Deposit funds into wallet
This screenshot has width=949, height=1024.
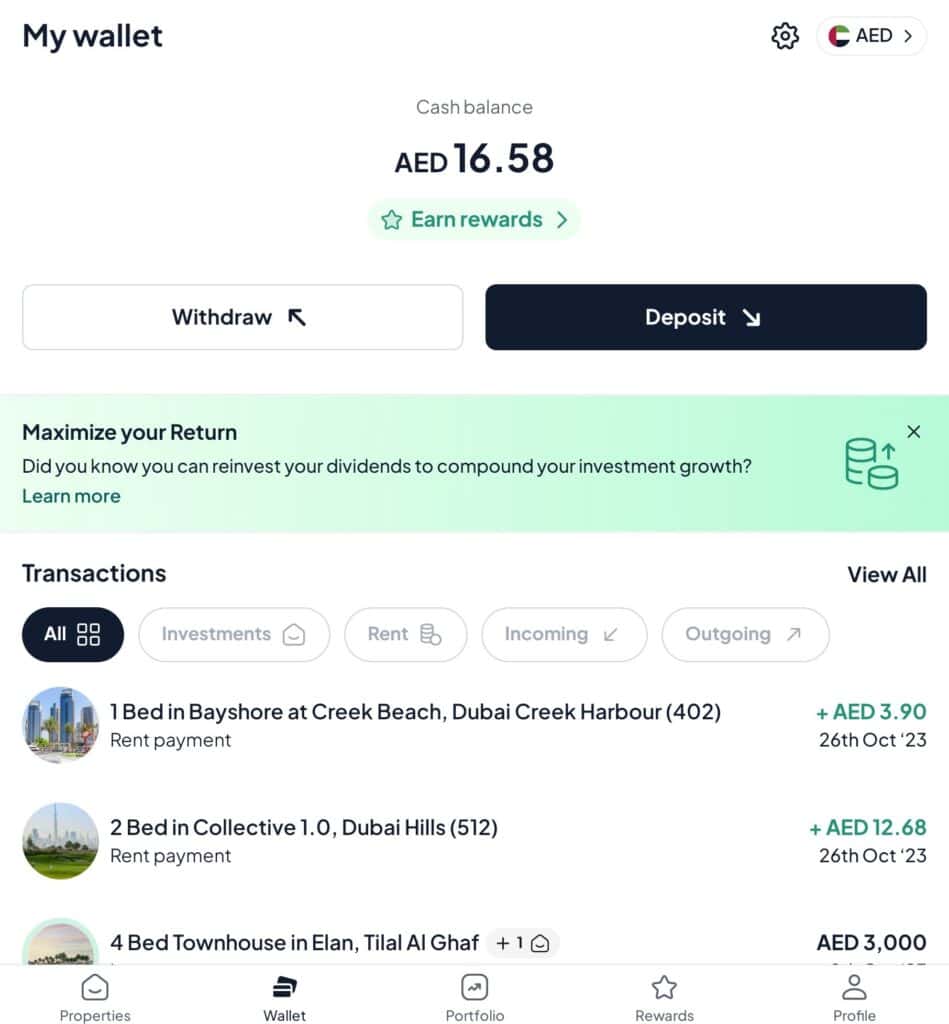[705, 317]
